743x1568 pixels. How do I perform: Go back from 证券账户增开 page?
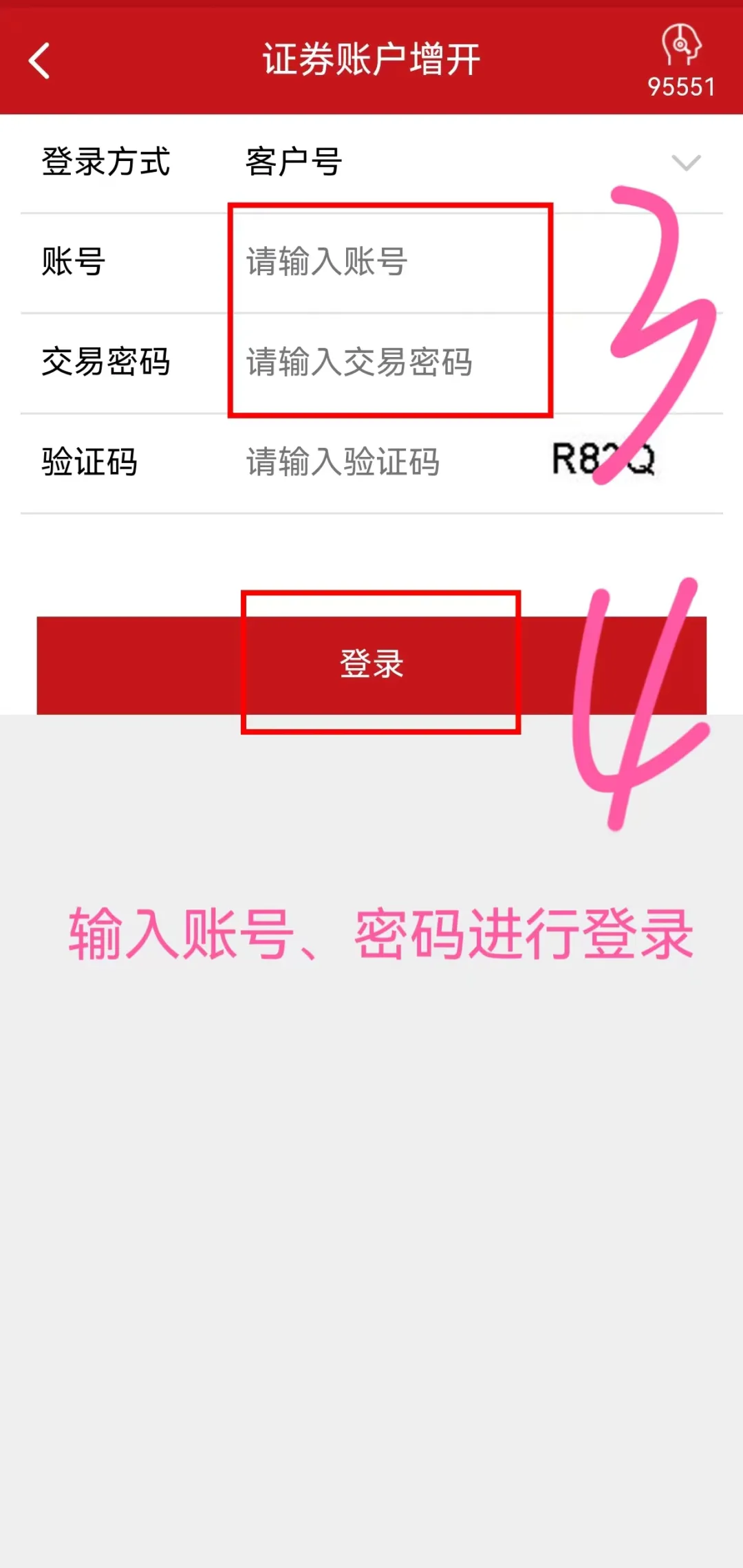pyautogui.click(x=39, y=61)
